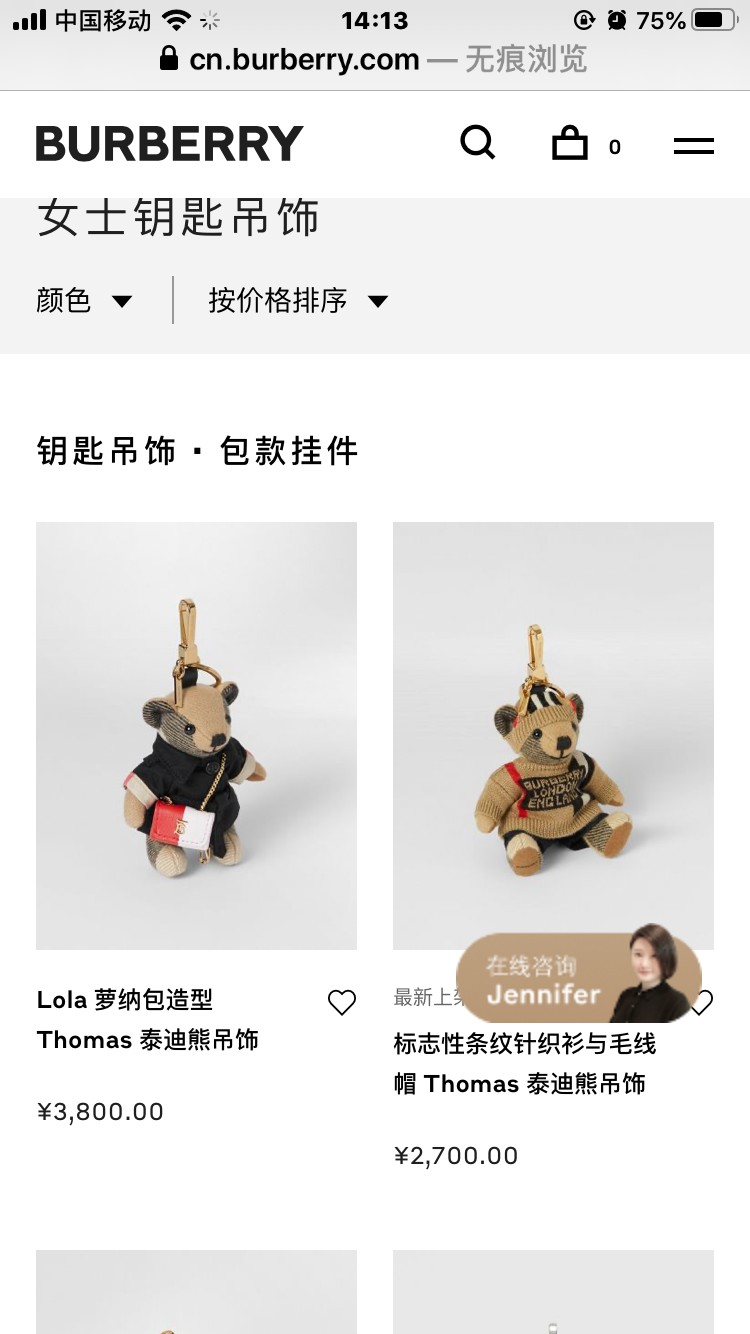This screenshot has height=1334, width=750.
Task: Open the 标志性条纹针织衫与毛线帽 Thomas title
Action: (525, 1064)
